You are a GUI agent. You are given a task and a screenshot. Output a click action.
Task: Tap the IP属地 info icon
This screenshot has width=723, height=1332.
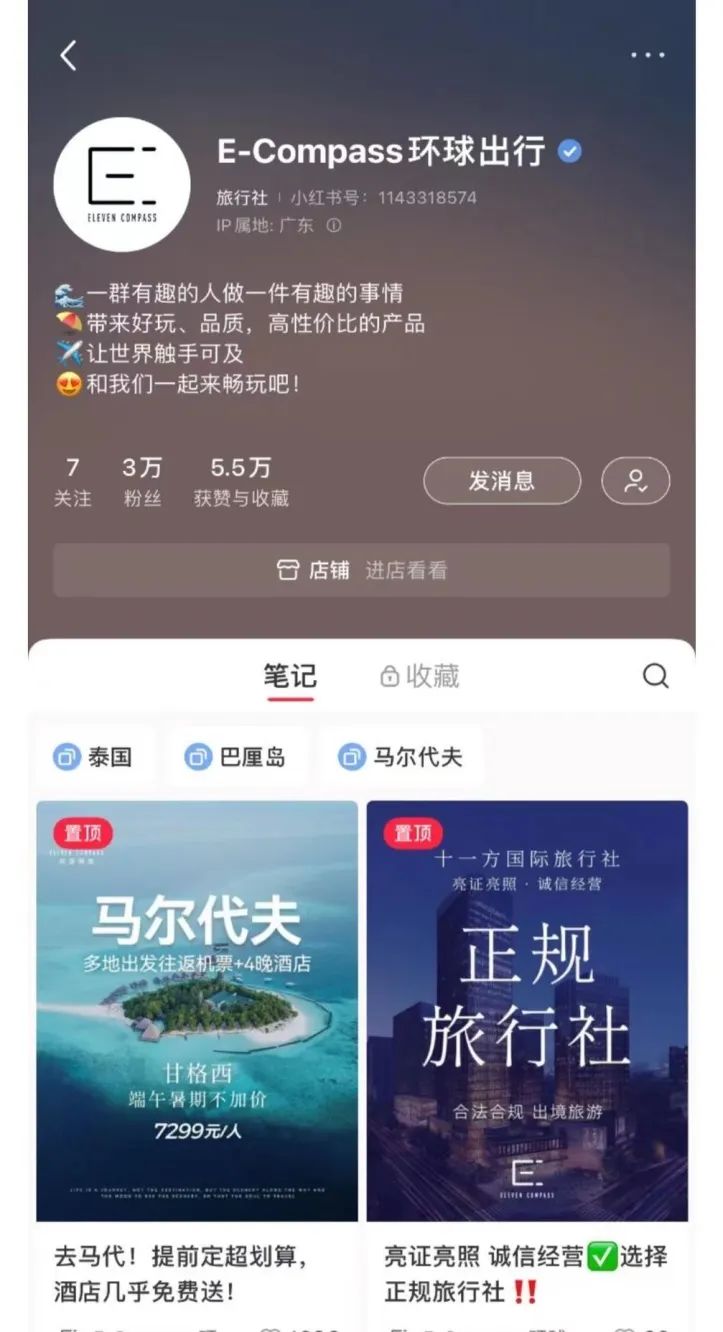(x=334, y=226)
